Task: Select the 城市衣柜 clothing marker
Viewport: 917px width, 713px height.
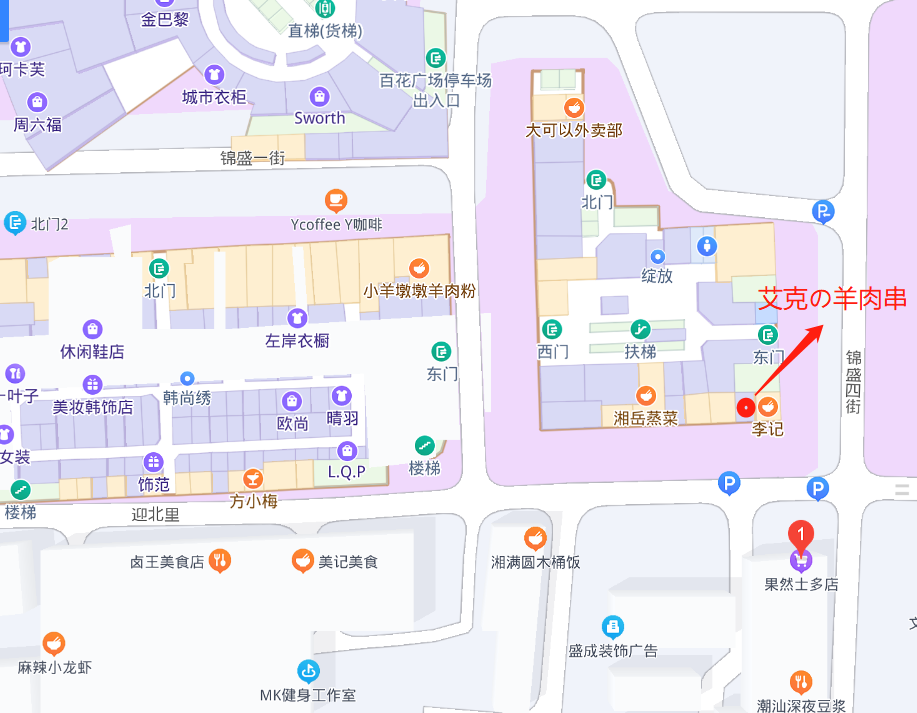Action: pos(213,75)
